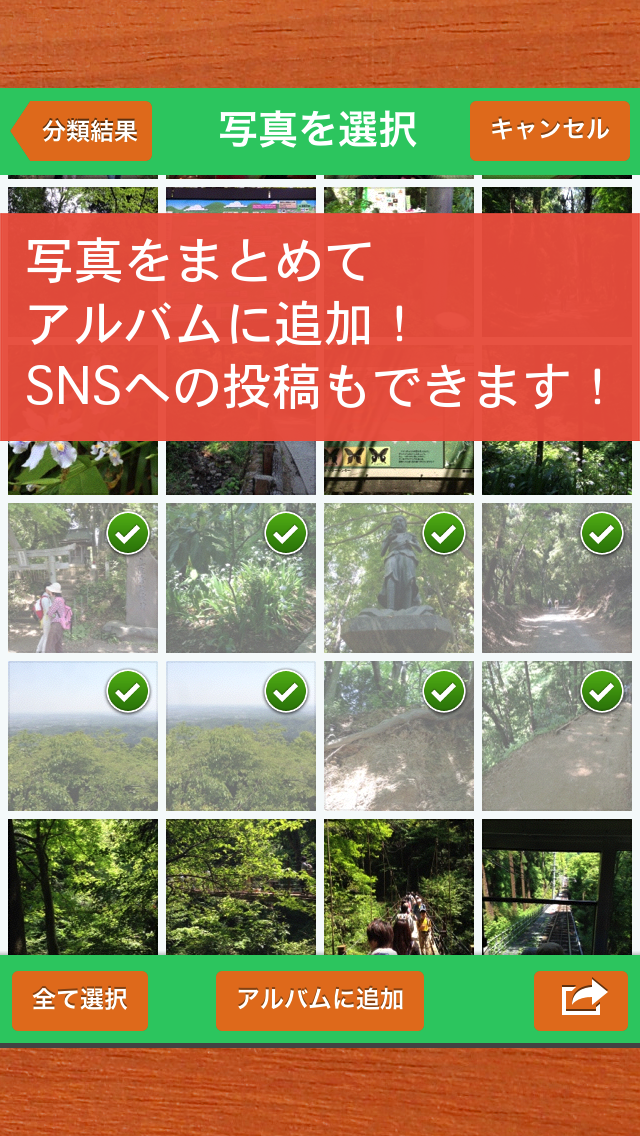Select the cable car track photo
Image resolution: width=640 pixels, height=1136 pixels.
pyautogui.click(x=557, y=887)
